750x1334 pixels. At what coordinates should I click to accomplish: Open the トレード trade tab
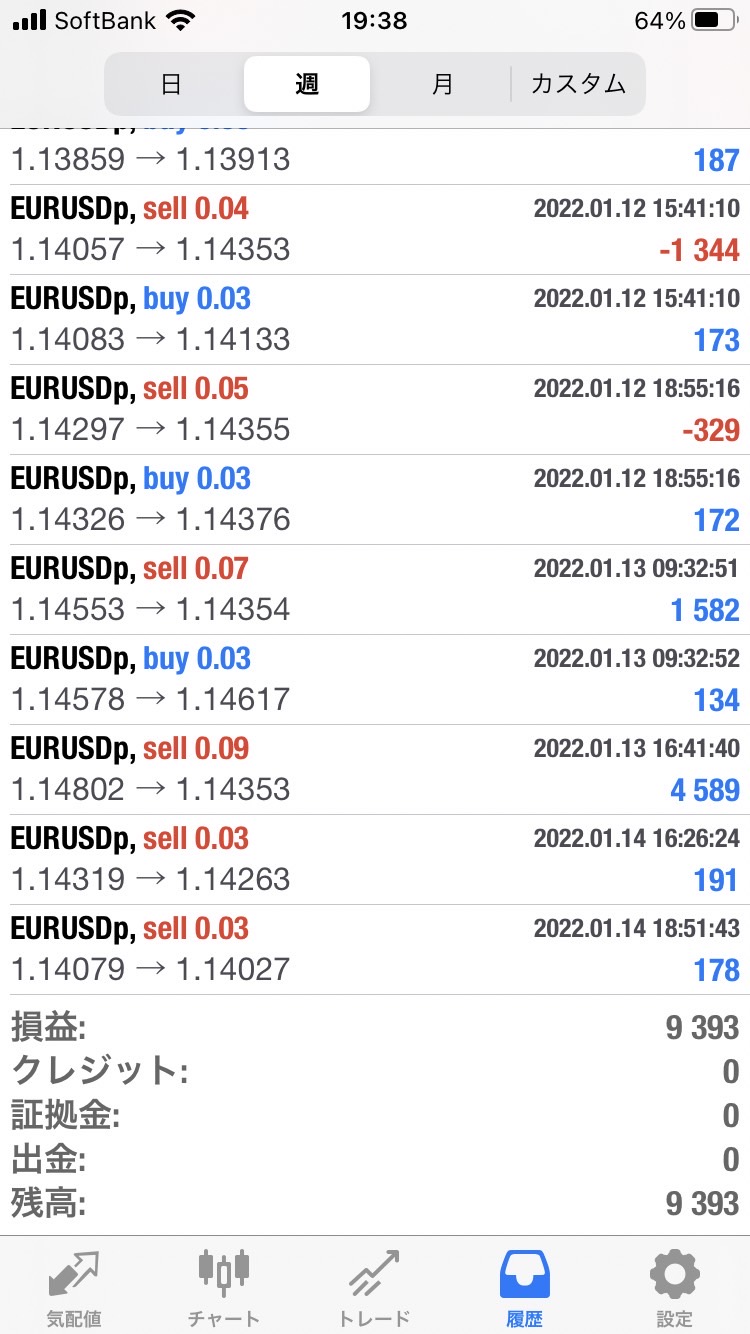click(374, 1287)
